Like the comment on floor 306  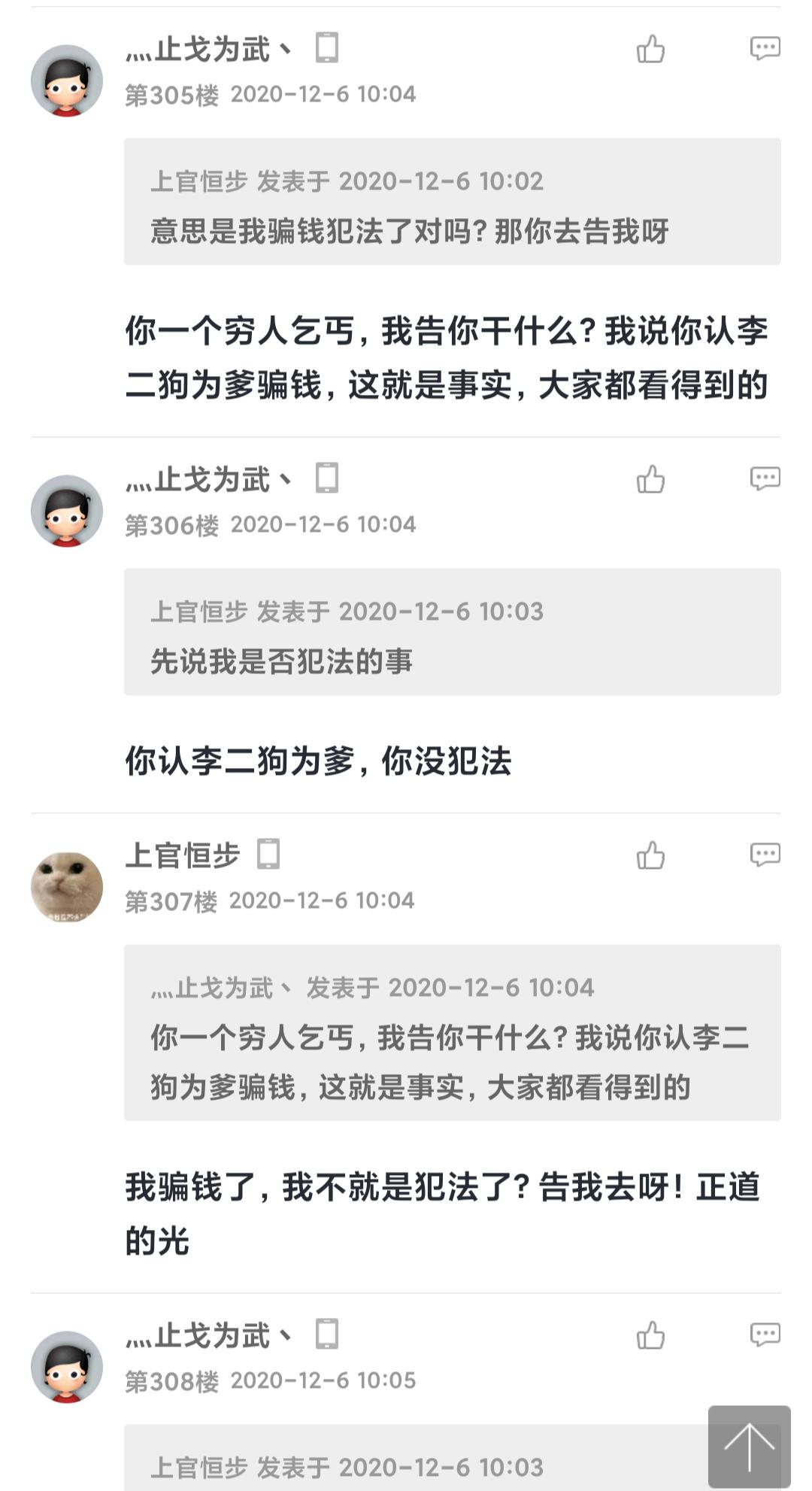(650, 479)
